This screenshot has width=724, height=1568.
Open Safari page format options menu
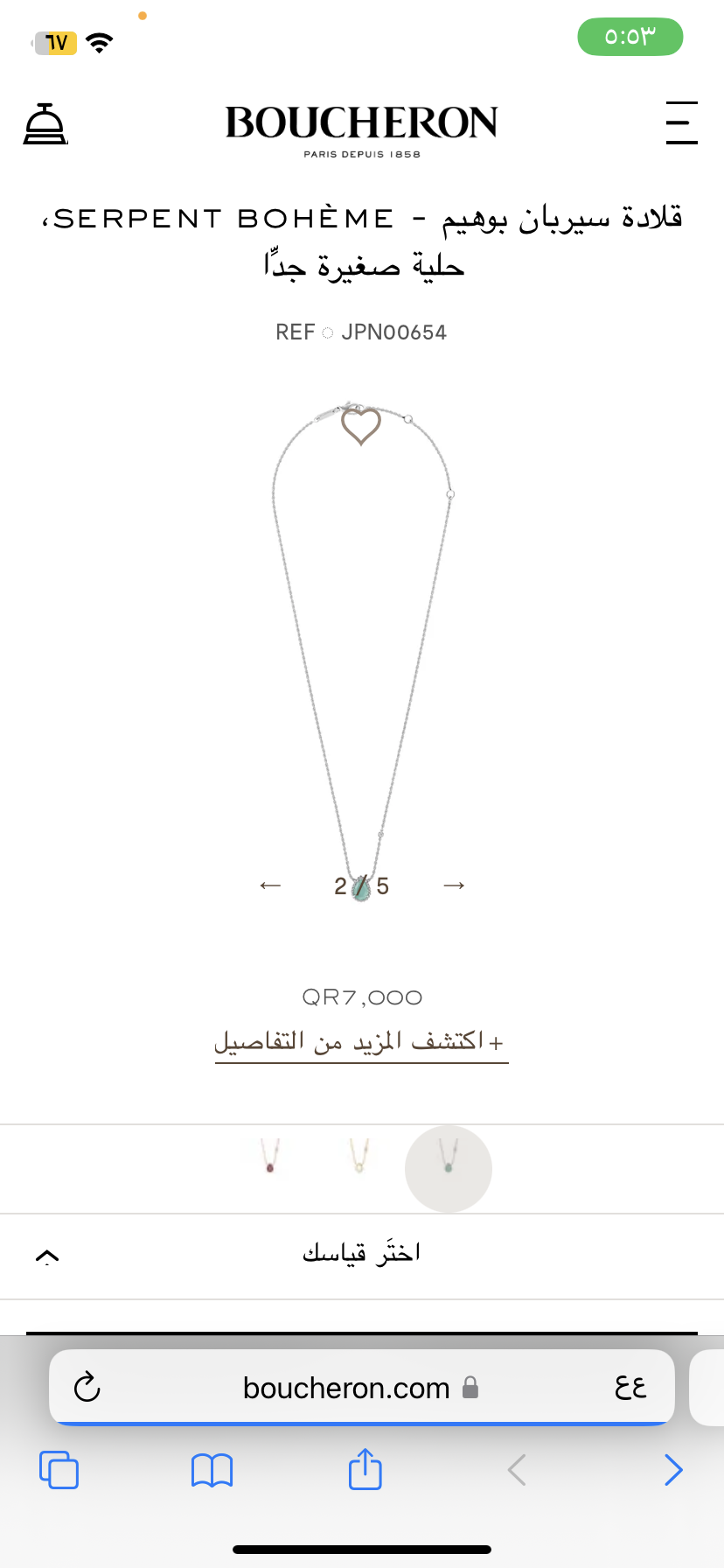coord(630,1388)
